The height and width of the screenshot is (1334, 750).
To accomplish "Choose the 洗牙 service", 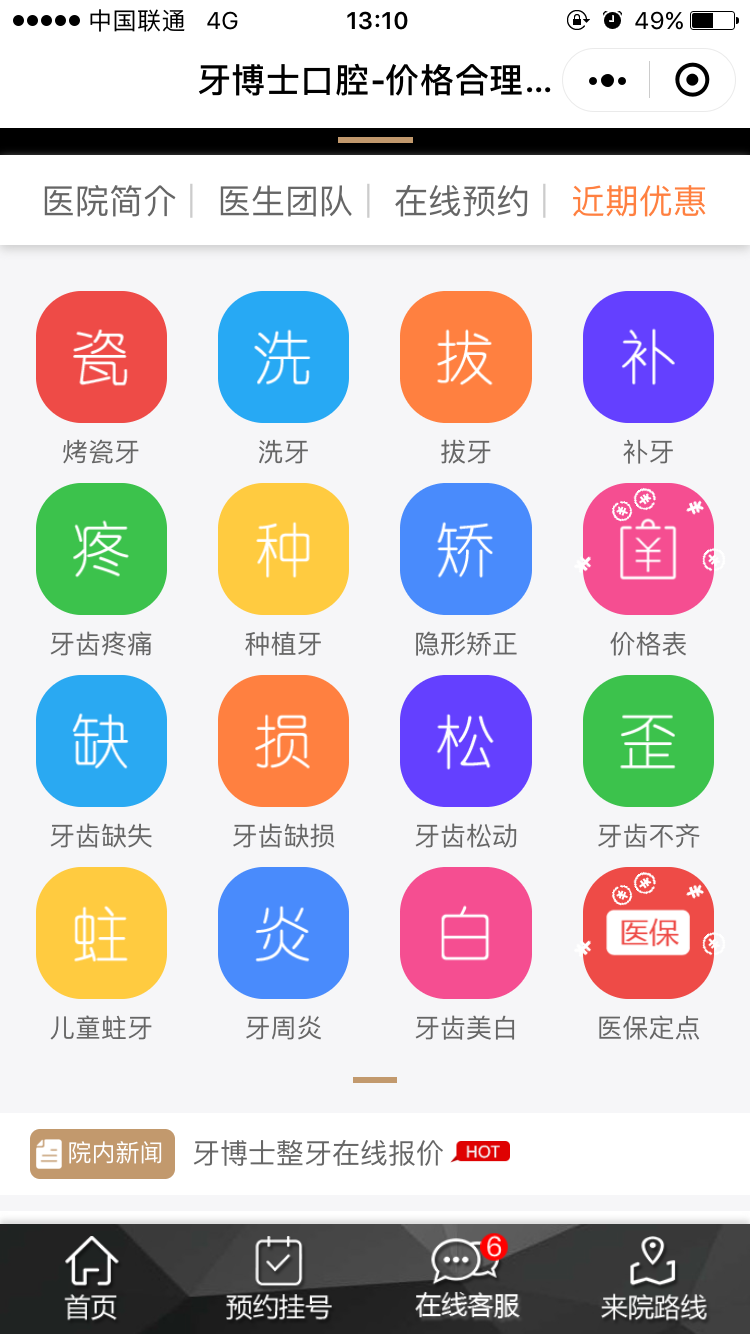I will tap(284, 357).
